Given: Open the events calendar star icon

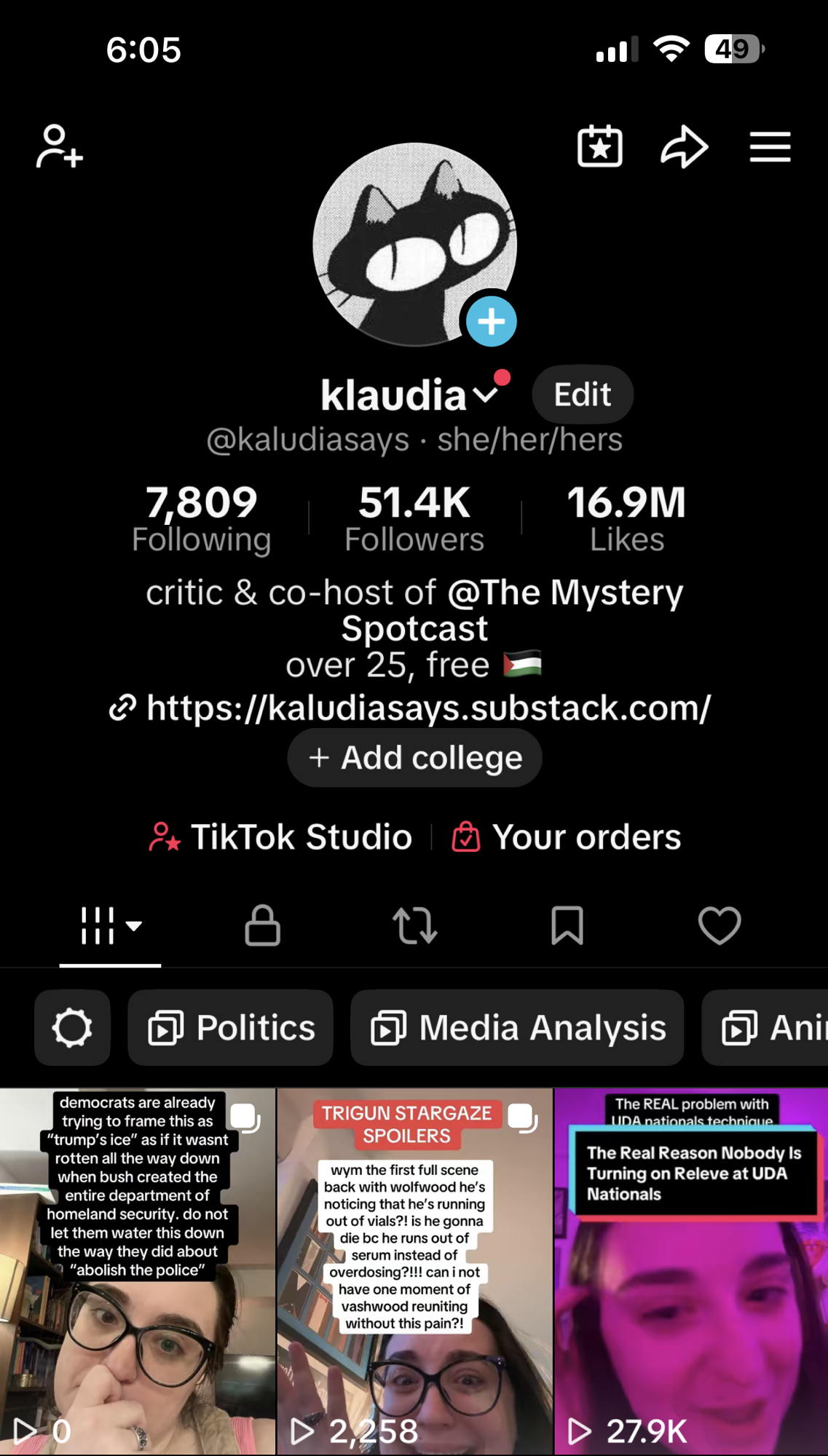Looking at the screenshot, I should (x=599, y=146).
